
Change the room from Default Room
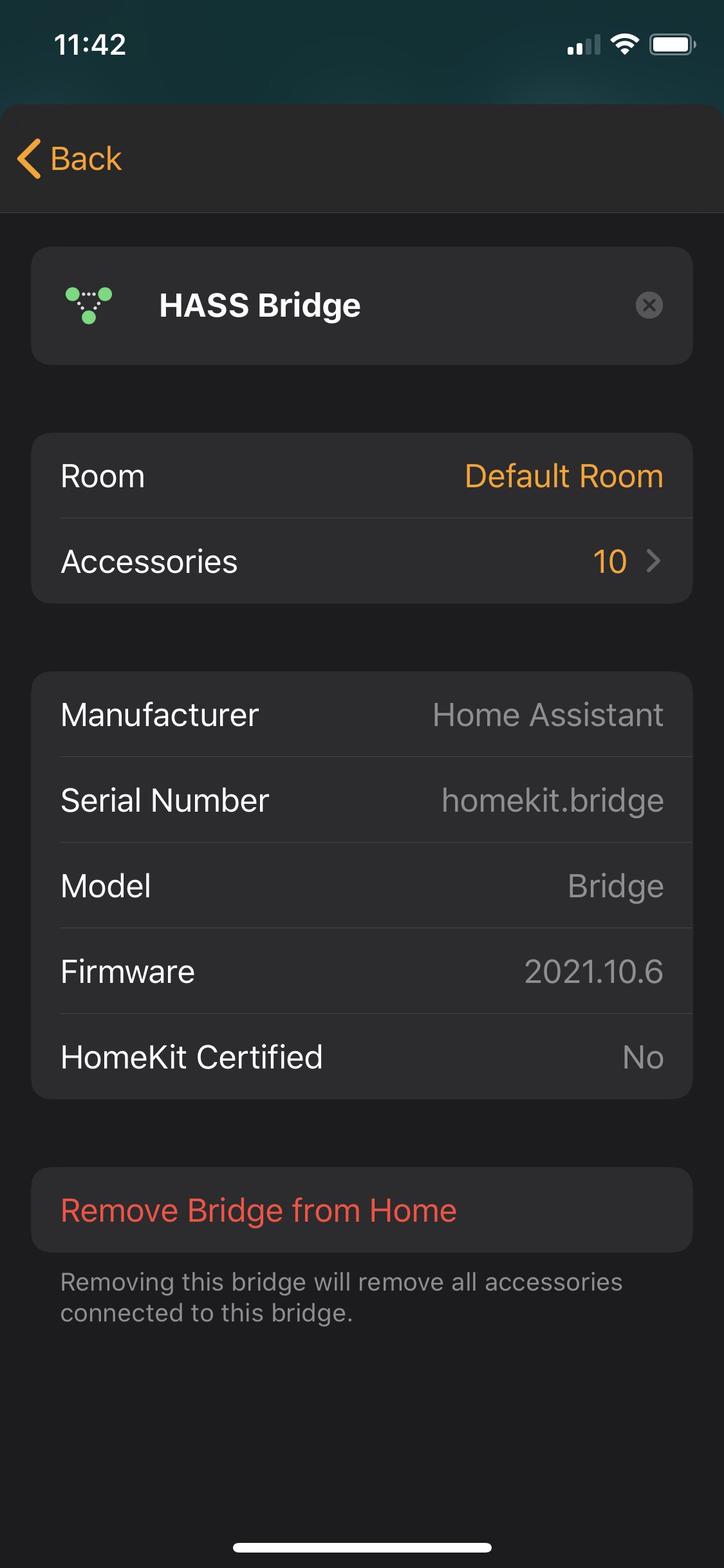click(362, 476)
